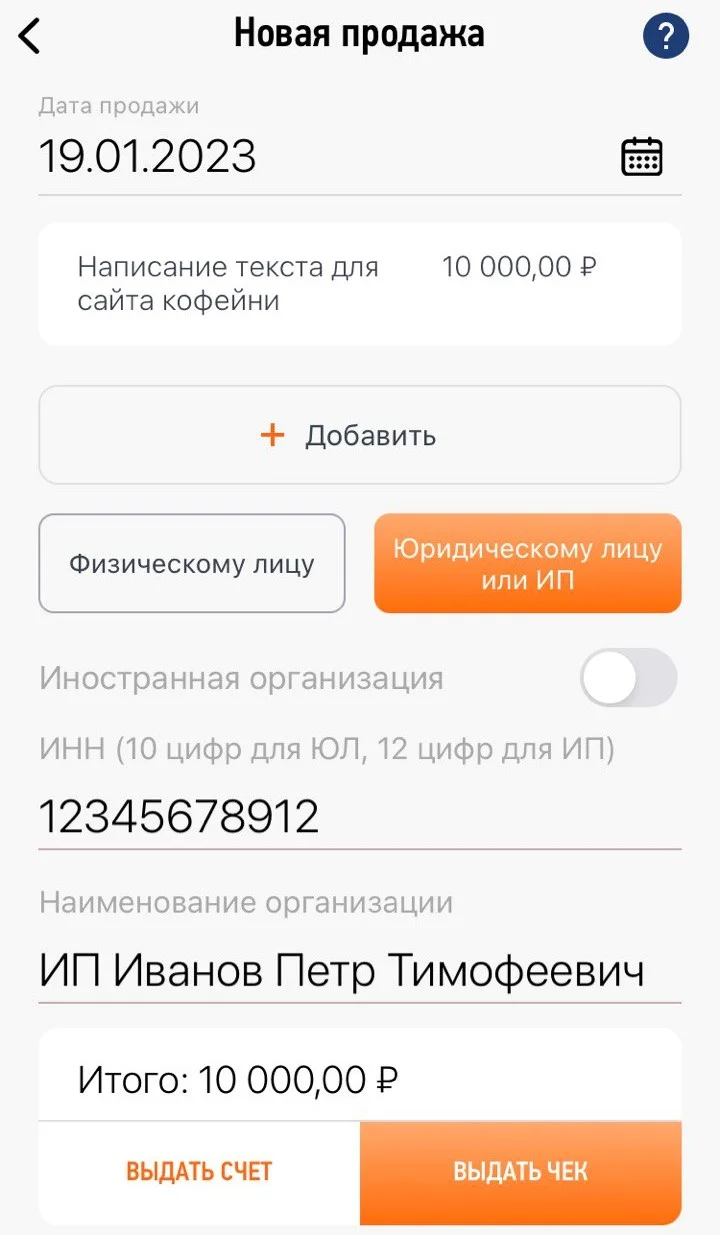Edit the ИНН number field
Image resolution: width=720 pixels, height=1235 pixels.
(359, 817)
